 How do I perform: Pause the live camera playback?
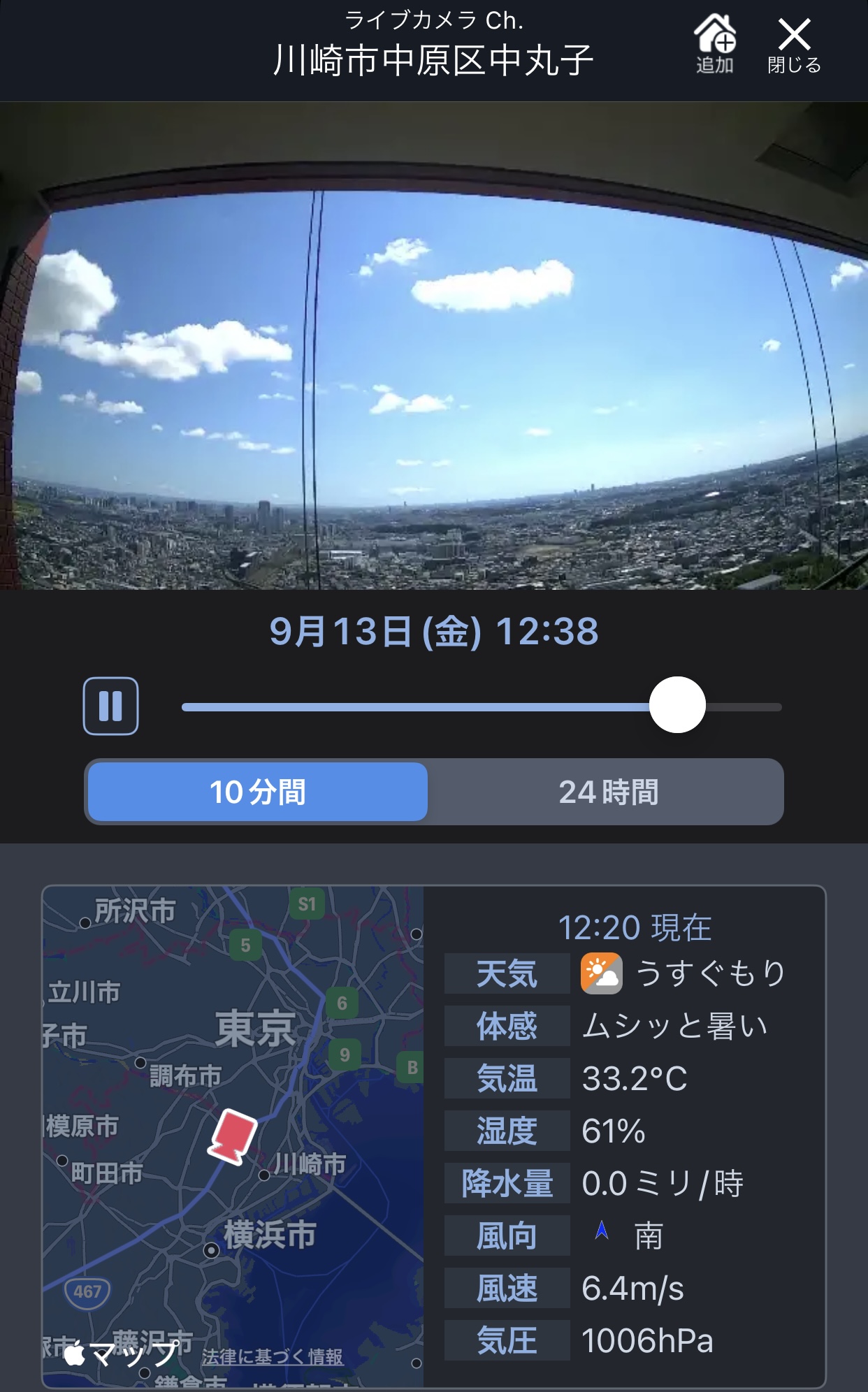pos(111,706)
